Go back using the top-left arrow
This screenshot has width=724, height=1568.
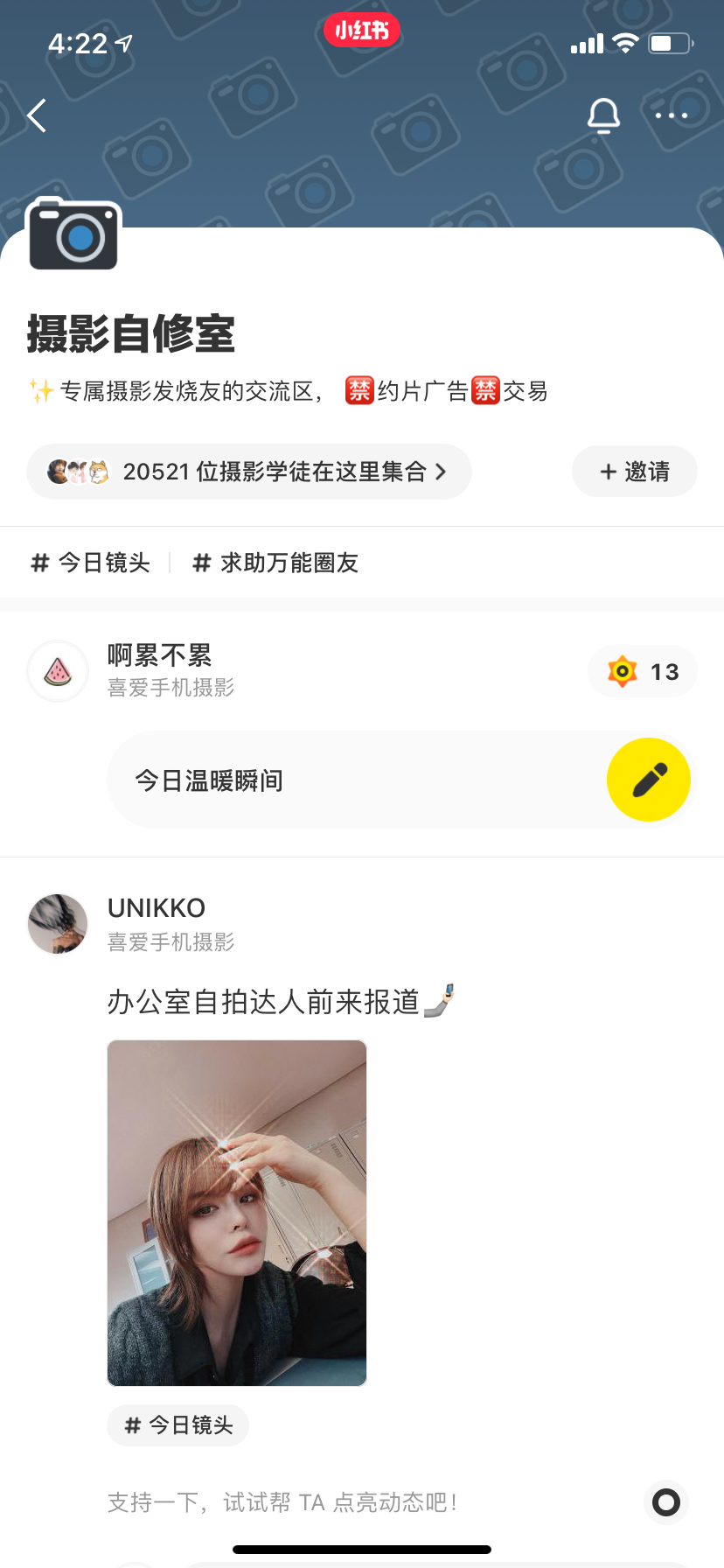[37, 115]
